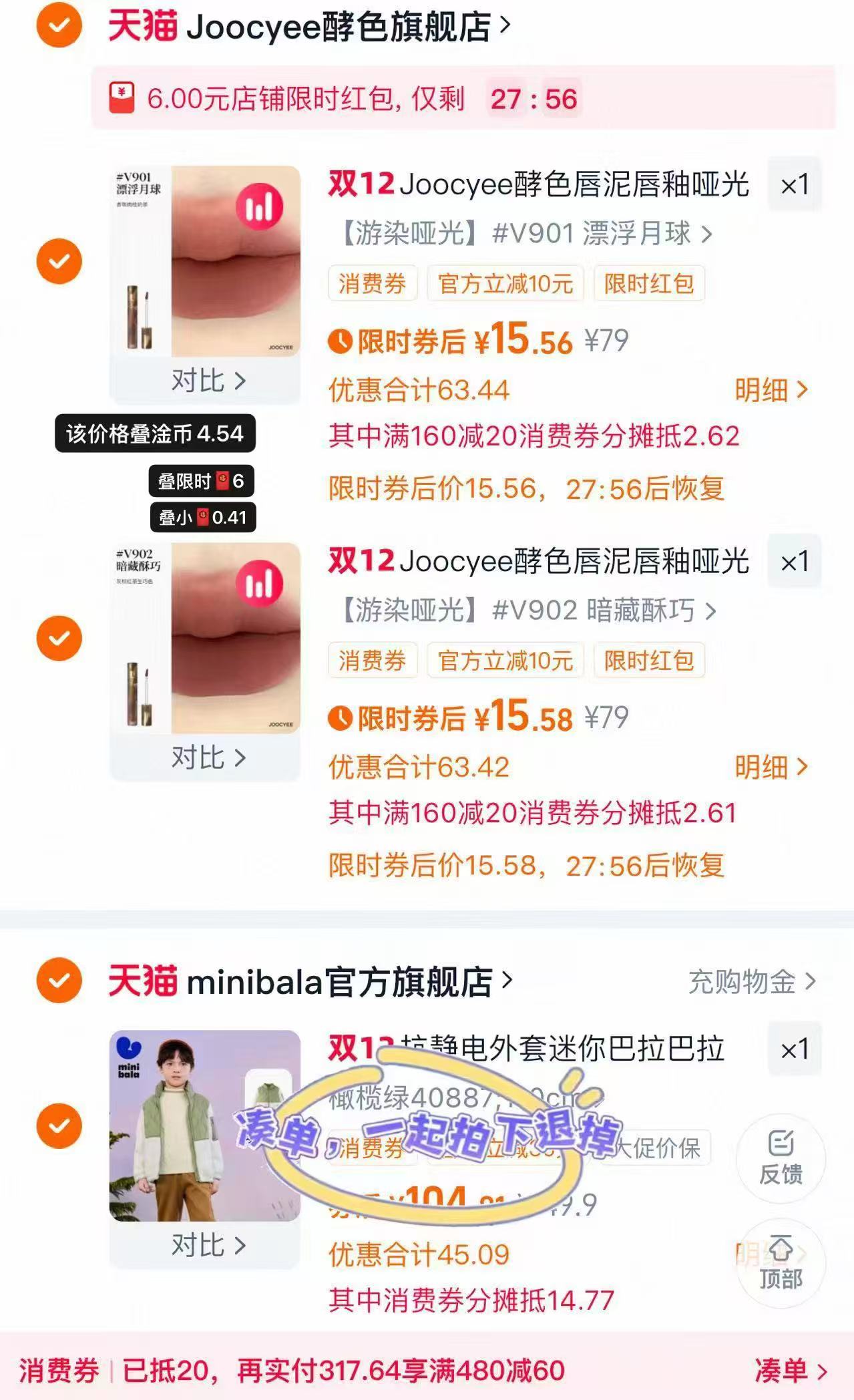The height and width of the screenshot is (1400, 854).
Task: View 明细 for the #V901 discount
Action: (x=771, y=390)
